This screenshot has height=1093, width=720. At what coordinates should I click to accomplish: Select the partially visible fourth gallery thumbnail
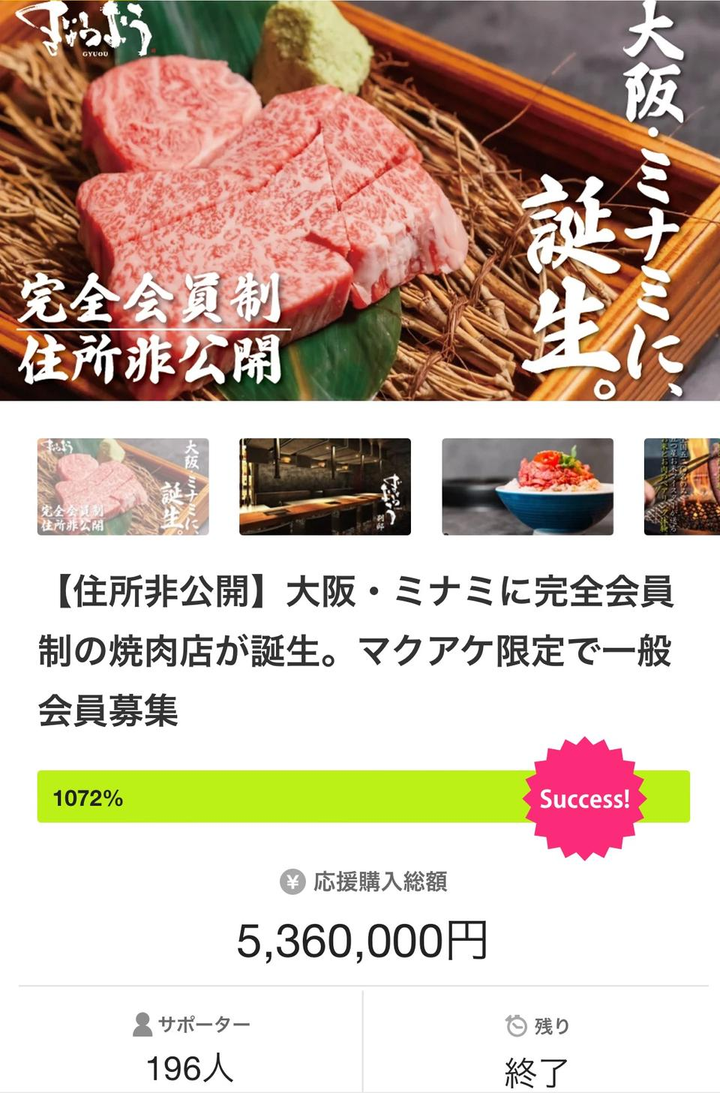(683, 487)
